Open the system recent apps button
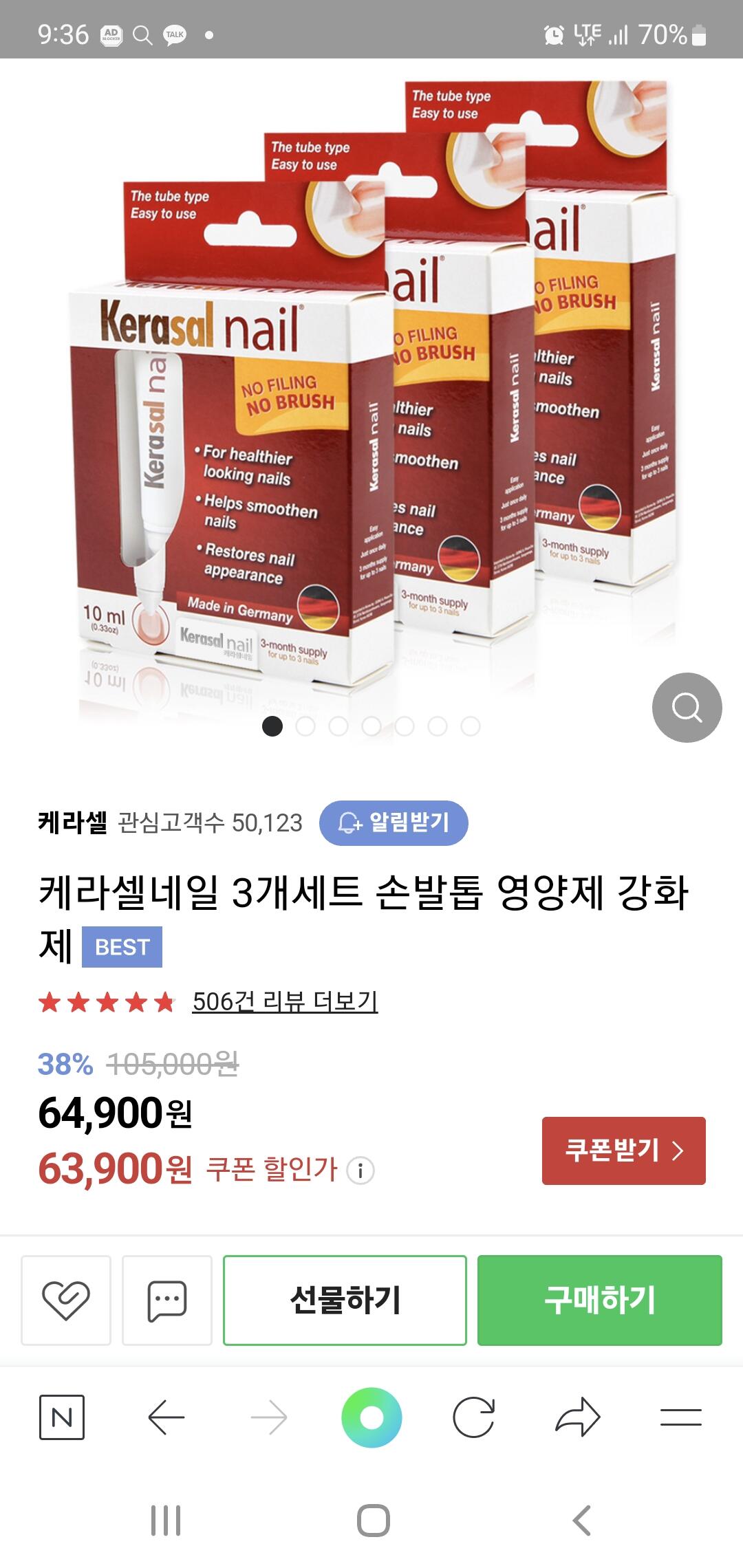The height and width of the screenshot is (1568, 743). [166, 1520]
